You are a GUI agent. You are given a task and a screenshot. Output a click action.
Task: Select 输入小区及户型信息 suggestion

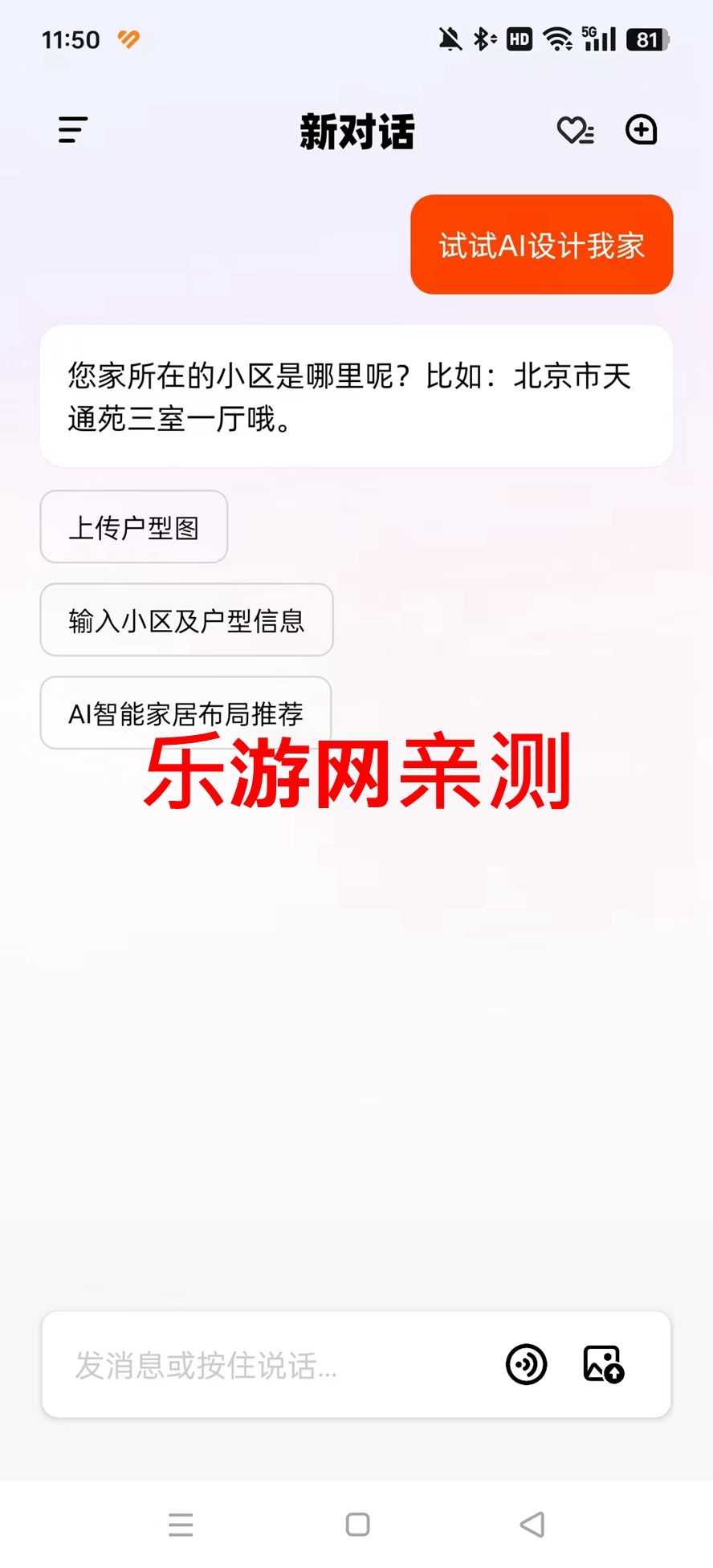tap(186, 620)
